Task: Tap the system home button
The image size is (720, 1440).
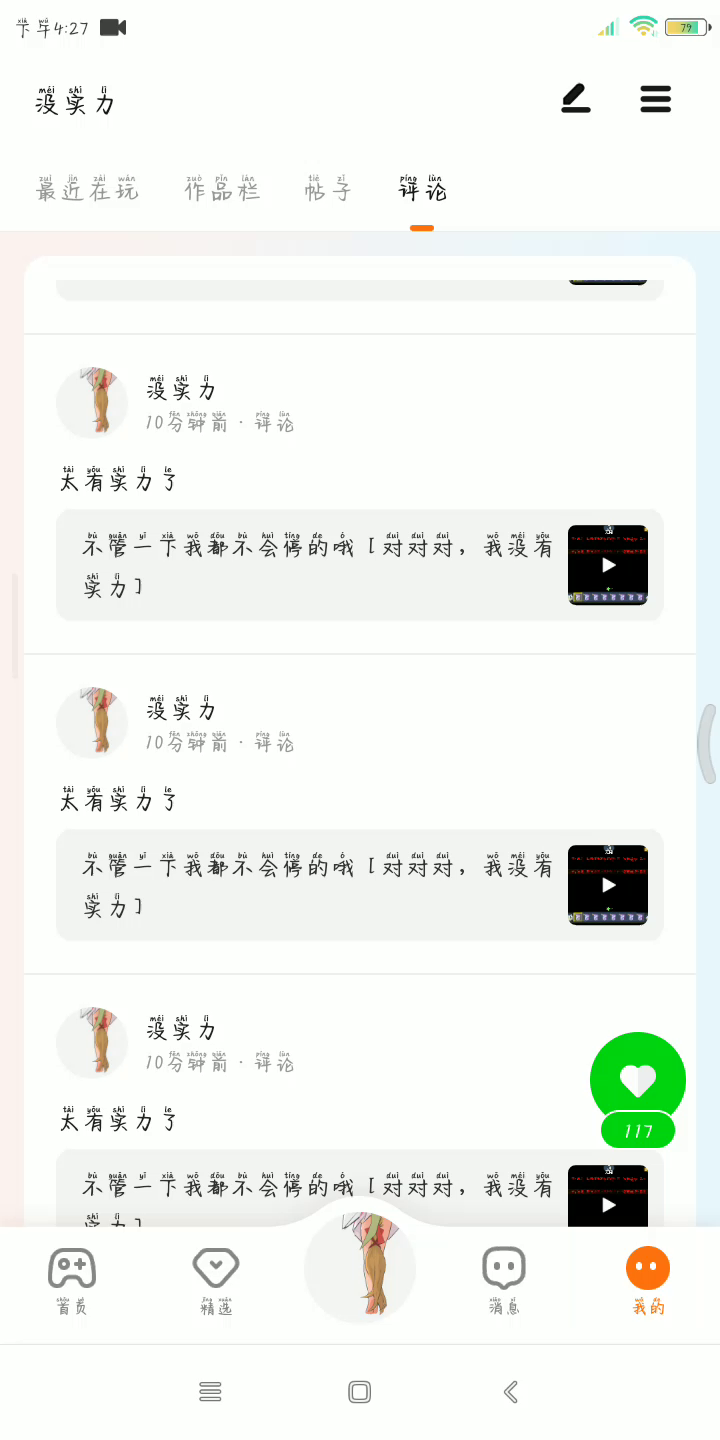Action: pyautogui.click(x=360, y=1392)
